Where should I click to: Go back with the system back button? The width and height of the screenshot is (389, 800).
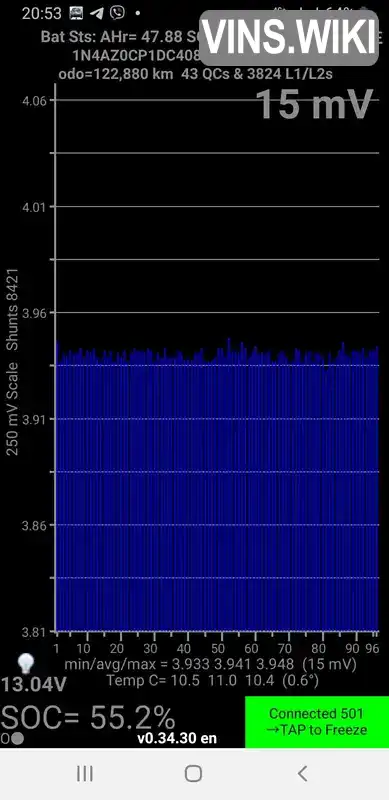pyautogui.click(x=302, y=773)
